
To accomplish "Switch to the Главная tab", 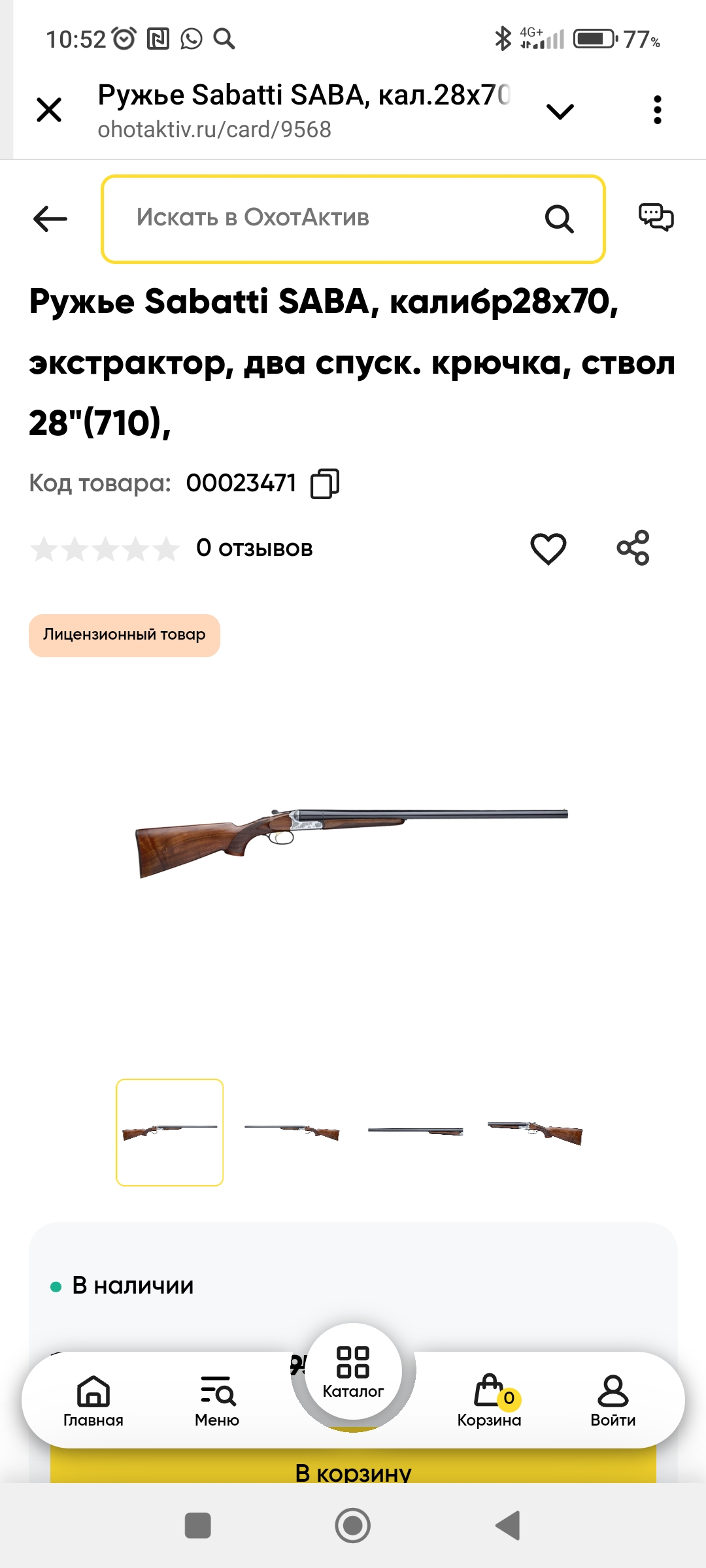I will [93, 1401].
